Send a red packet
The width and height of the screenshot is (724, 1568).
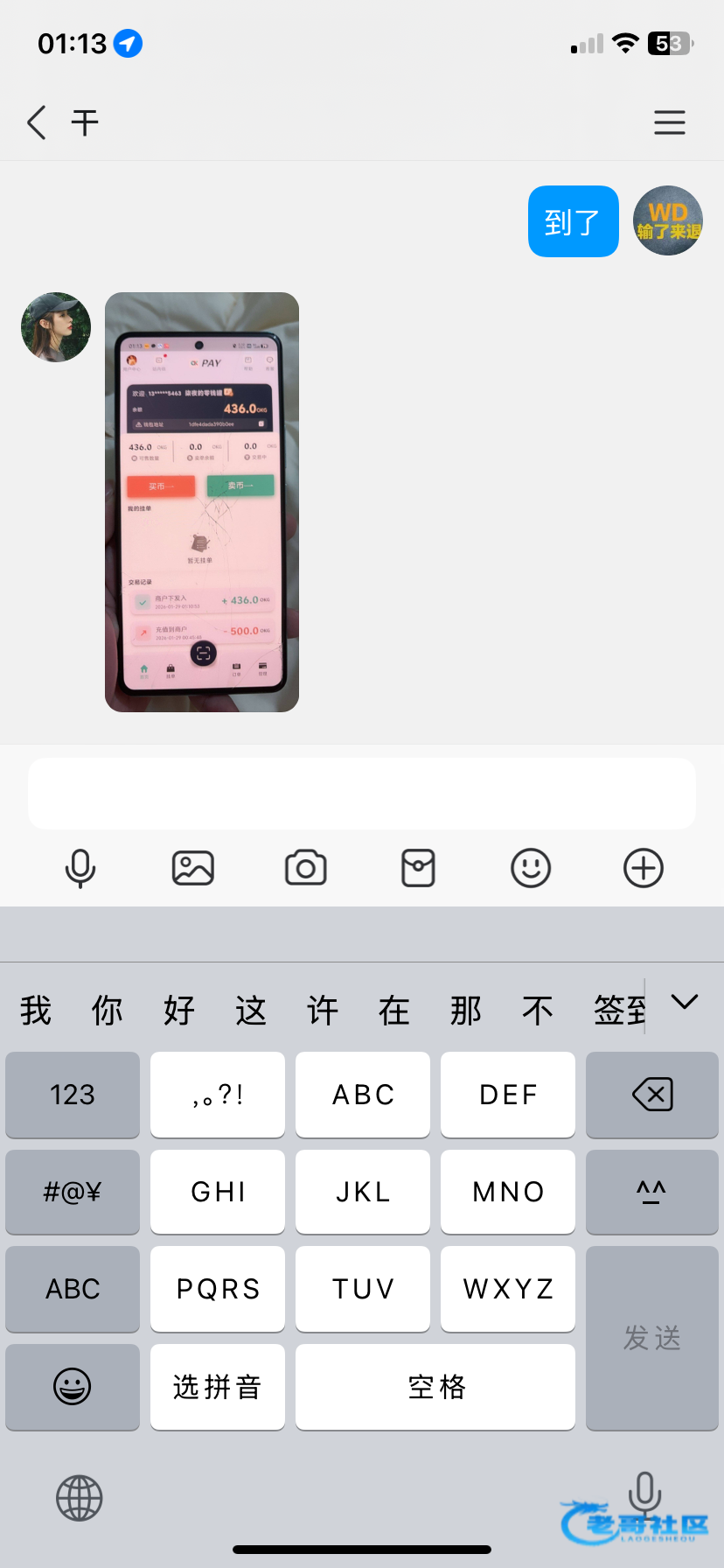click(418, 868)
